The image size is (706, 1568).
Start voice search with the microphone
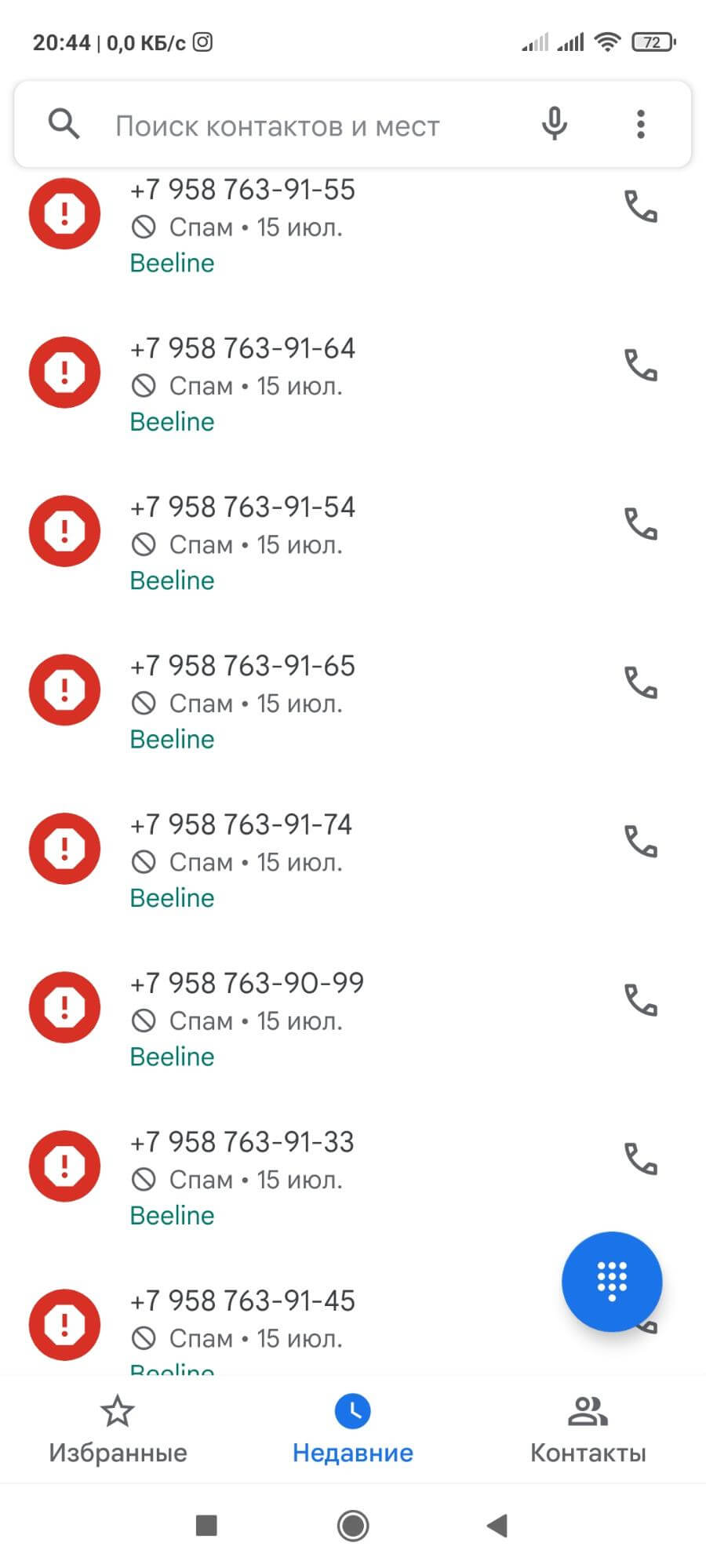pyautogui.click(x=554, y=124)
